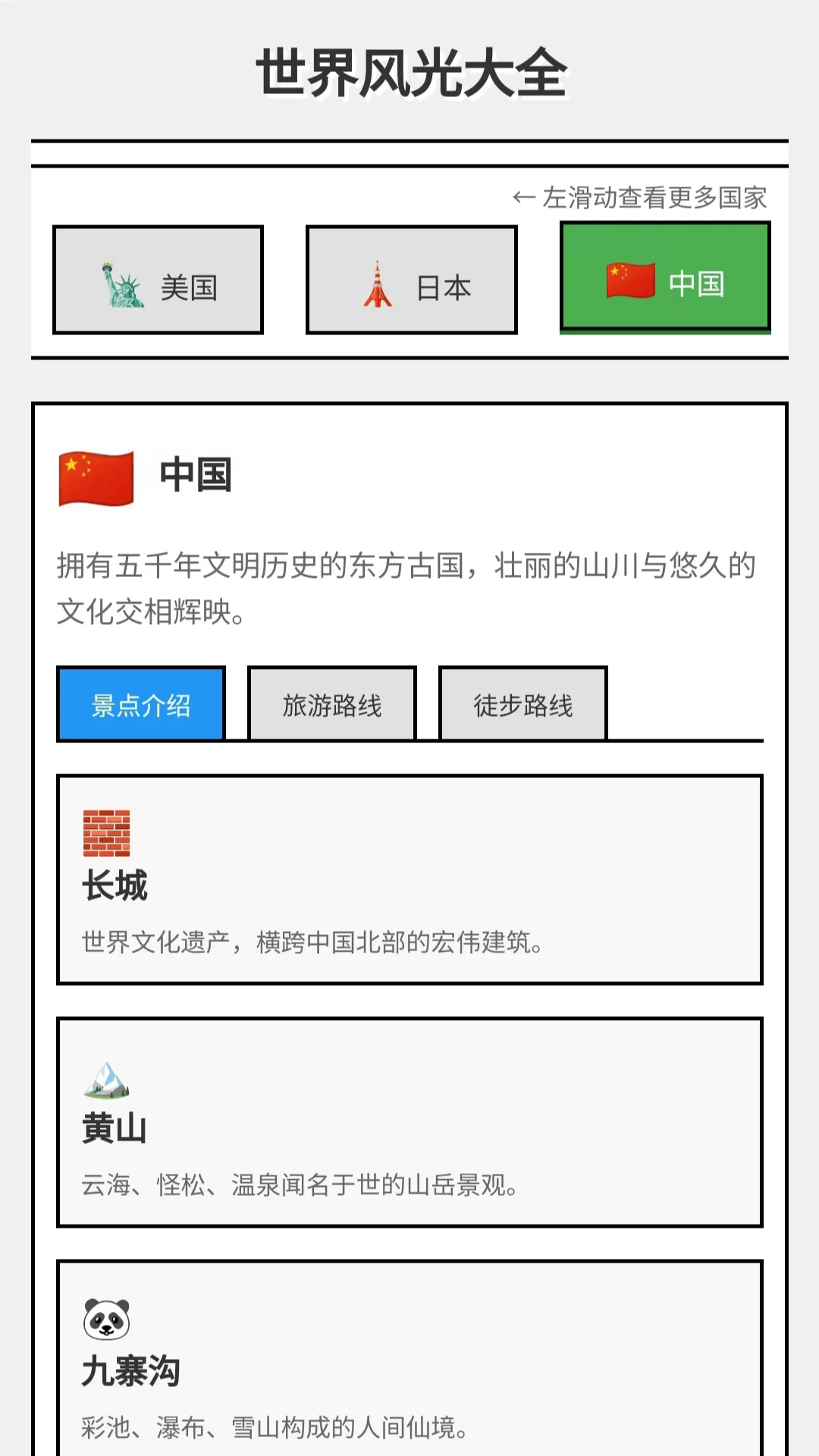
Task: Switch to the 景点介绍 tab
Action: coord(141,704)
